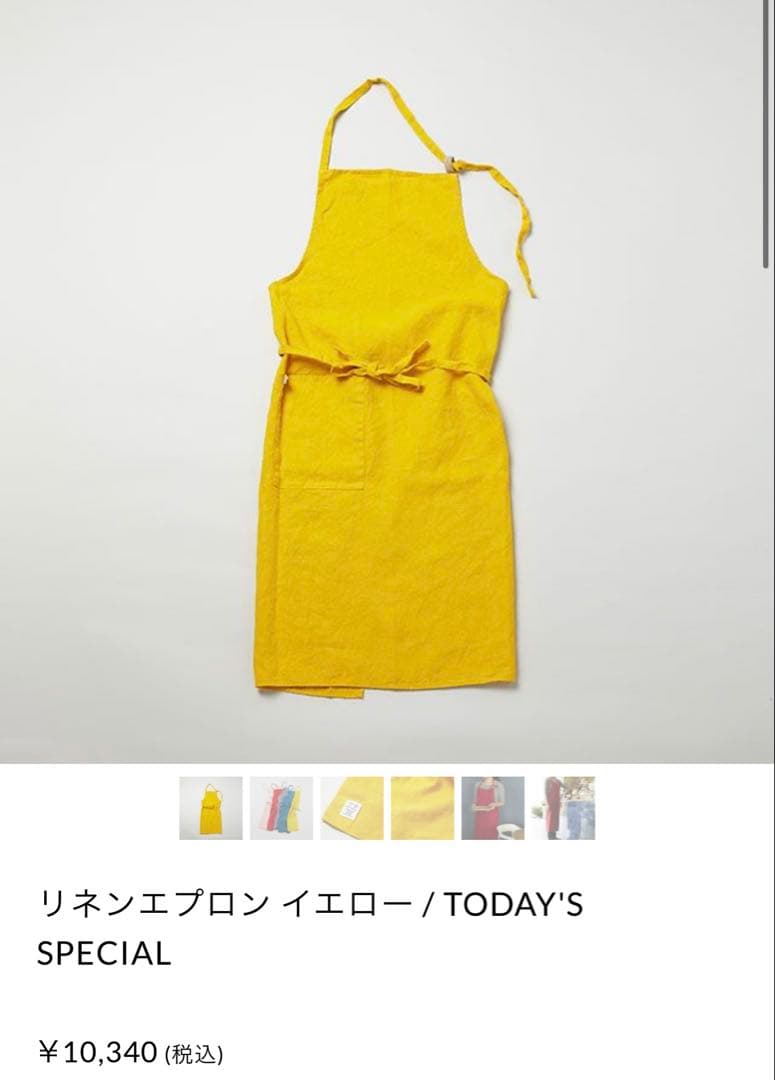Select the single yellow apron thumbnail
The width and height of the screenshot is (775, 1080).
click(x=211, y=808)
